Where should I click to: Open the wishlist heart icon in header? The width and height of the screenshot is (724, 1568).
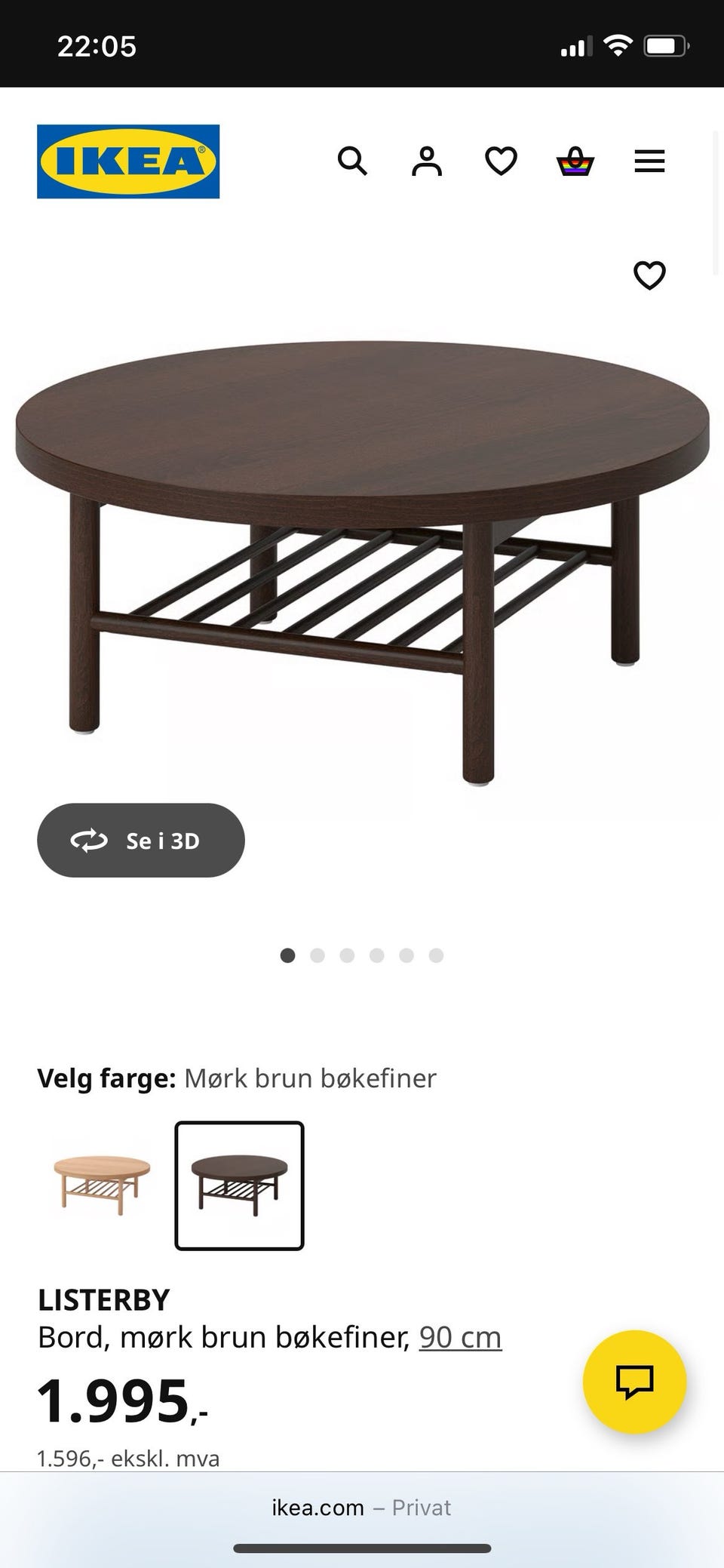point(500,161)
